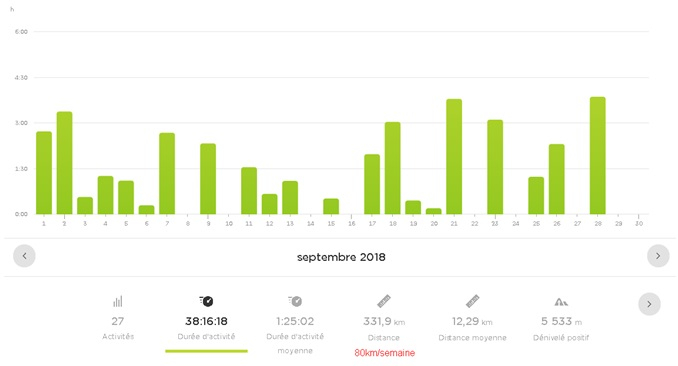Show Distance moyenne on the chart
This screenshot has width=678, height=366.
coord(472,319)
